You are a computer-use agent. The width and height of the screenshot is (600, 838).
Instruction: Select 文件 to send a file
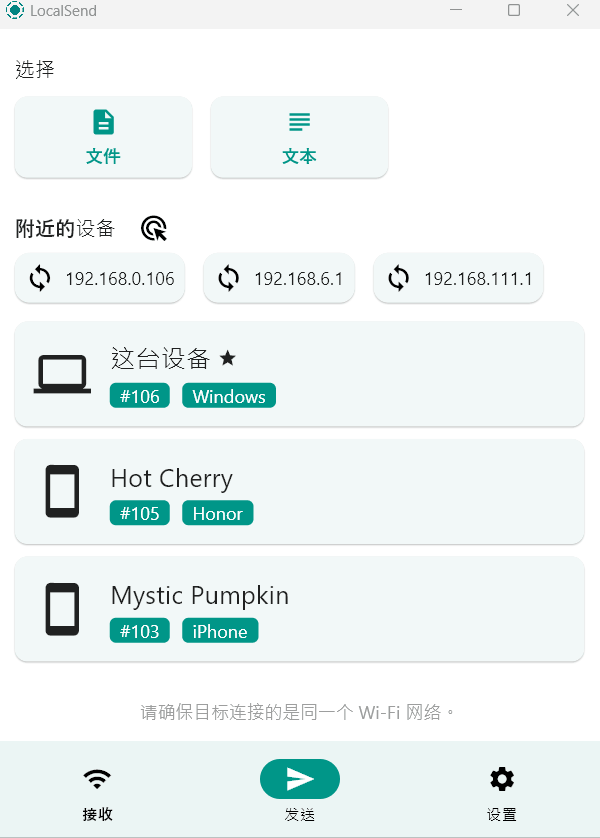[x=103, y=137]
